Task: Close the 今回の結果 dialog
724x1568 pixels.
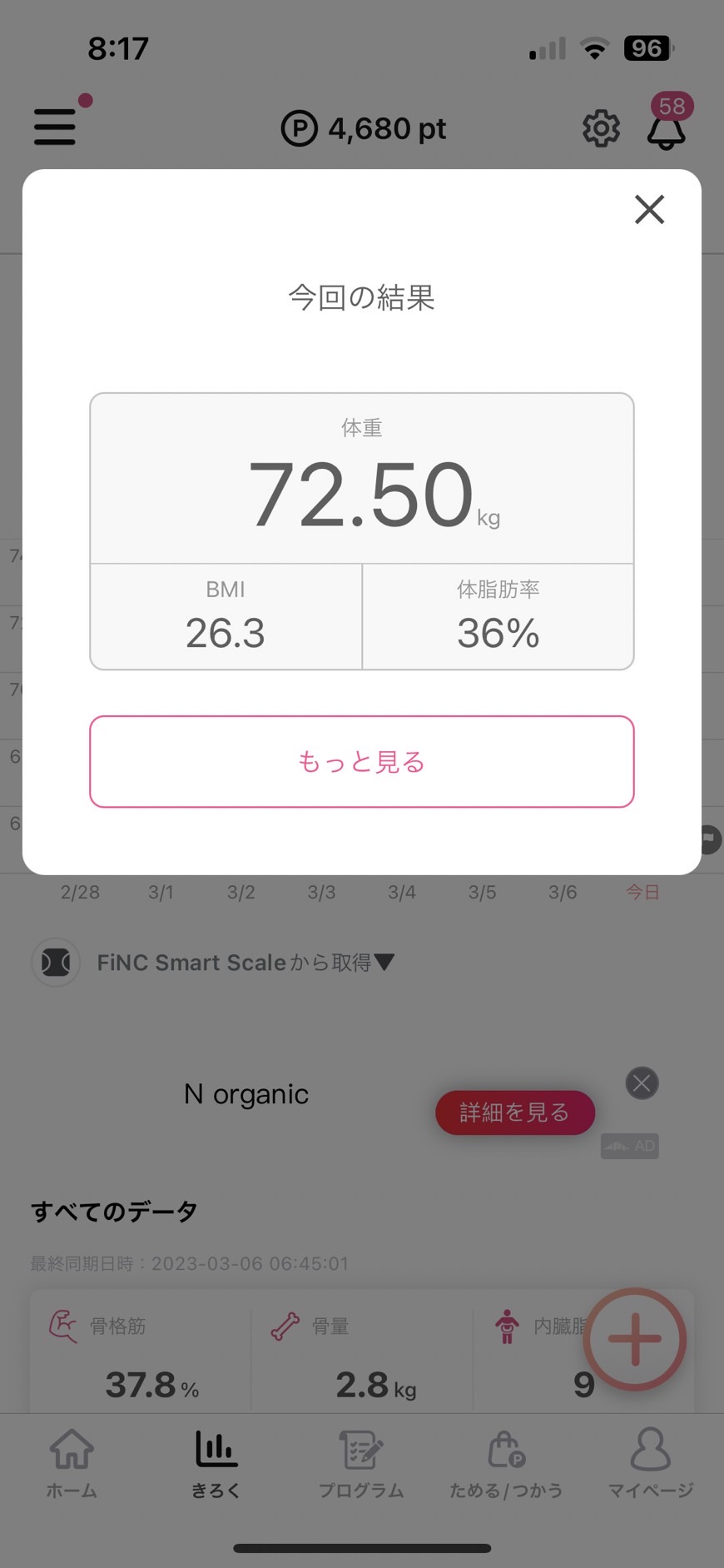Action: pos(649,210)
